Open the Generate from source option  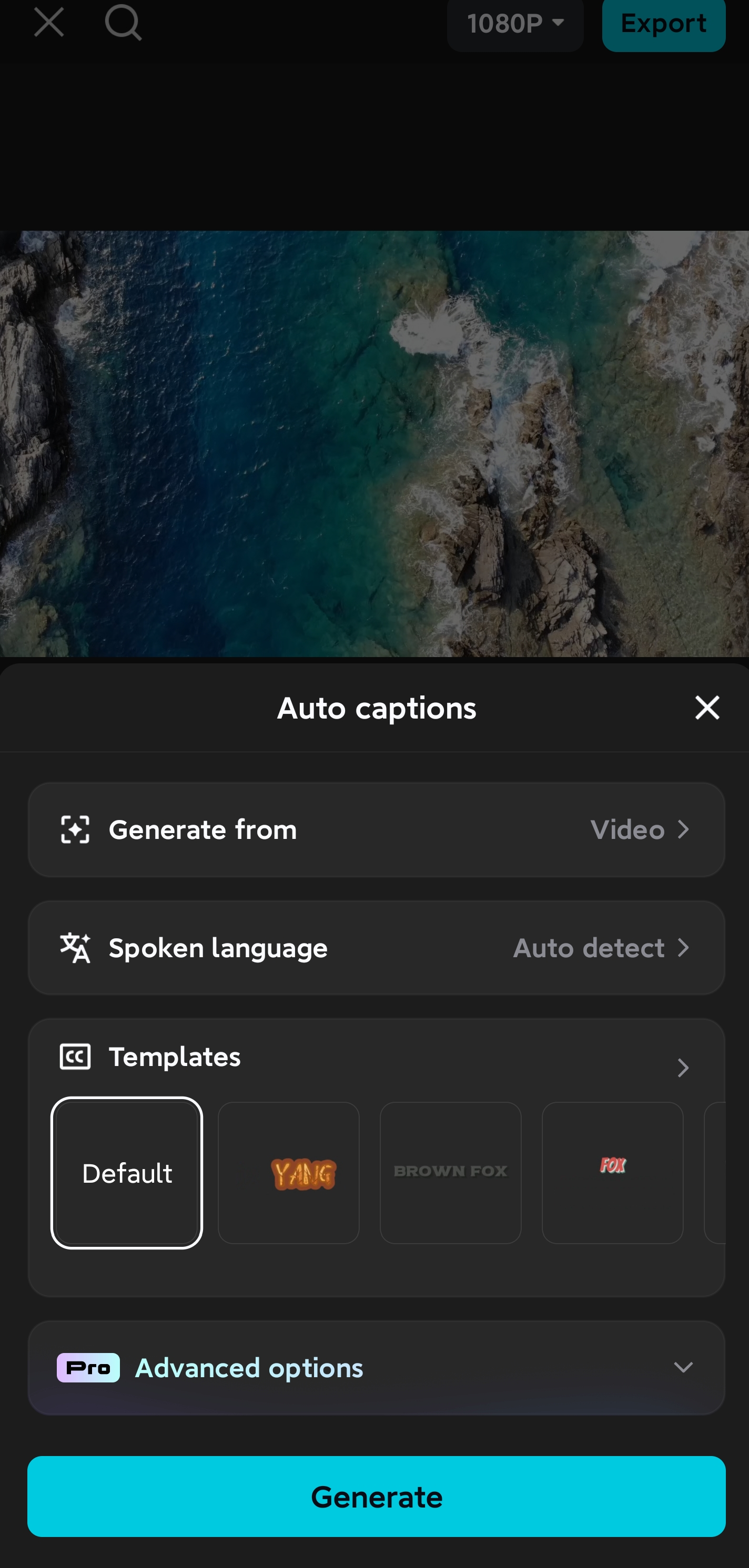point(376,829)
